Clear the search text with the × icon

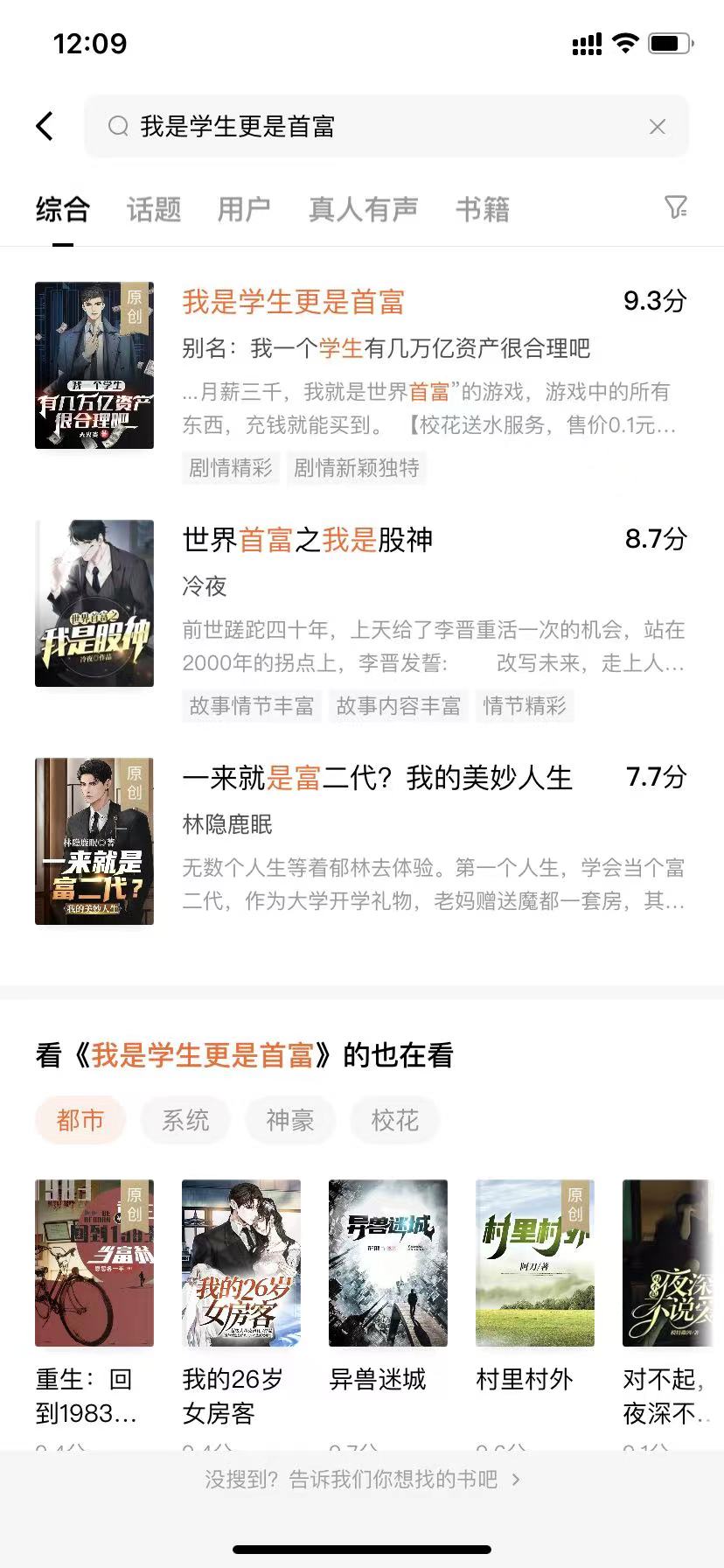[x=658, y=126]
